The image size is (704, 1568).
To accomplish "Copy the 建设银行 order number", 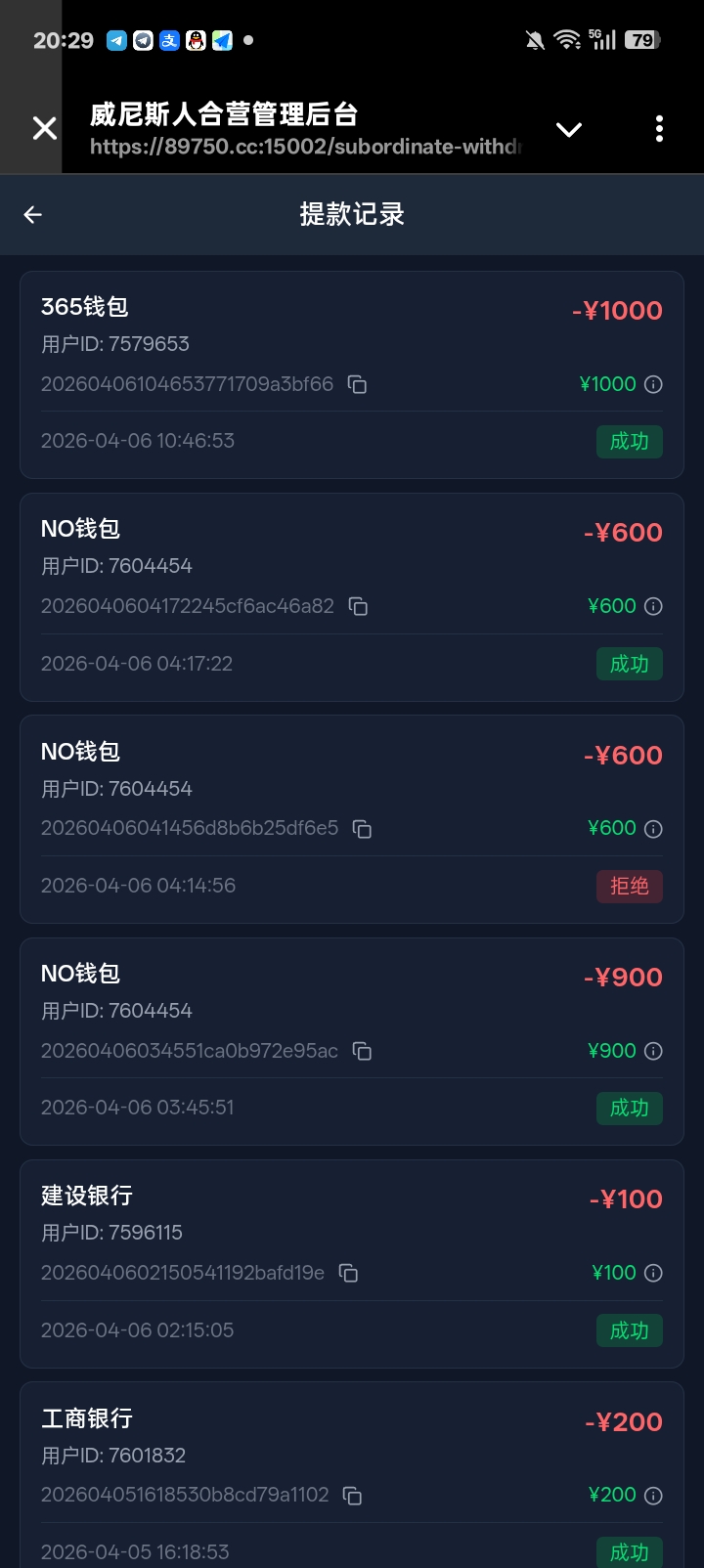I will point(349,1273).
